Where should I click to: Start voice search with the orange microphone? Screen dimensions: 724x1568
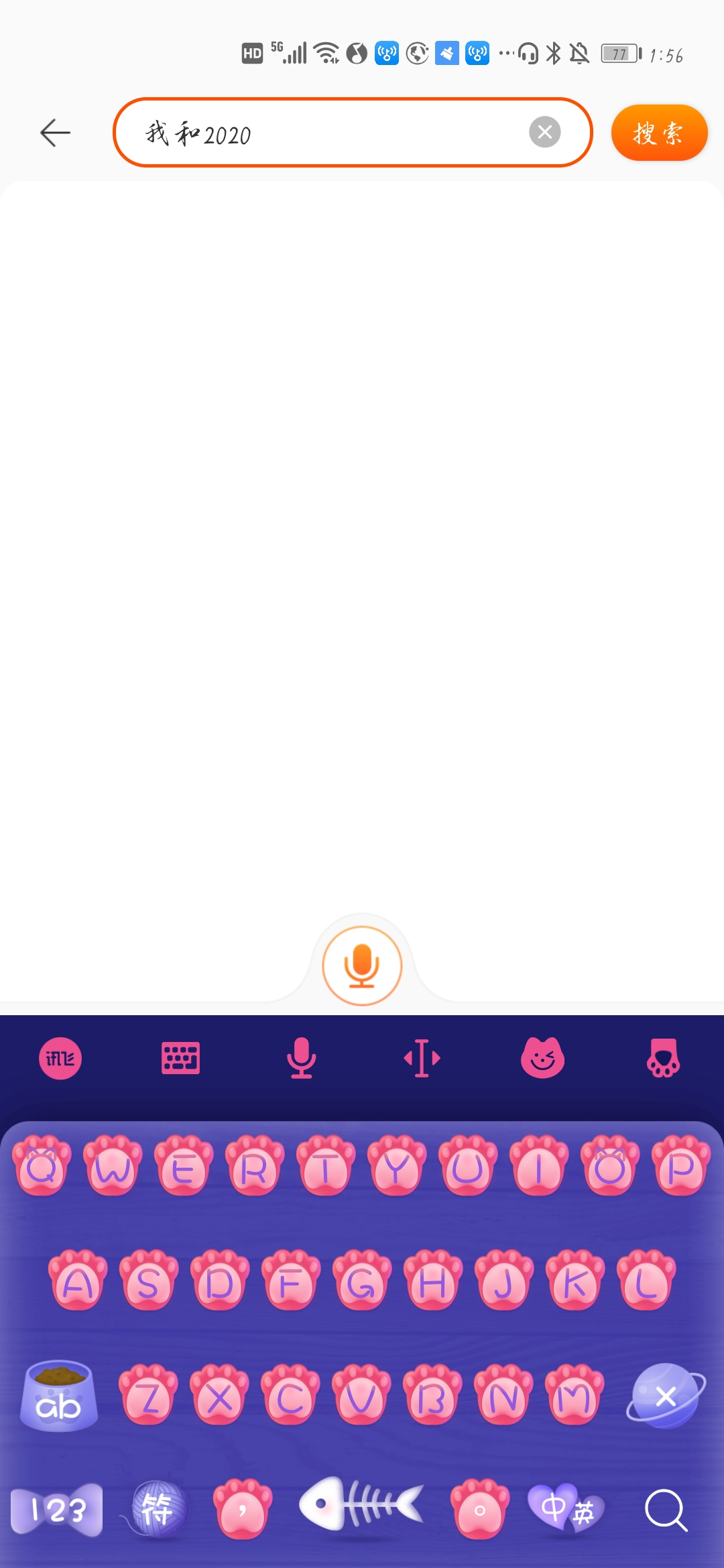tap(362, 966)
